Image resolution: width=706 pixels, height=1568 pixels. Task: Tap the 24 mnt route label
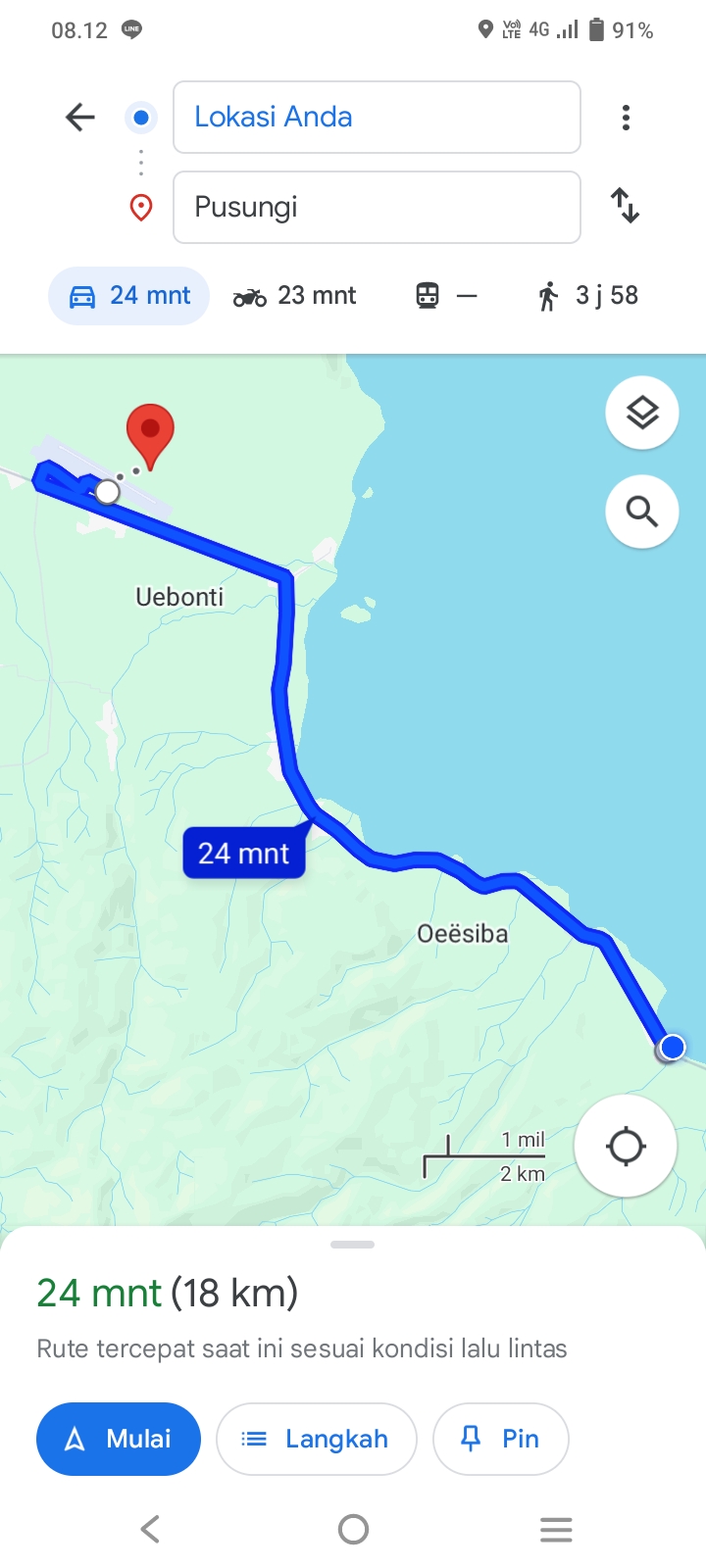244,853
